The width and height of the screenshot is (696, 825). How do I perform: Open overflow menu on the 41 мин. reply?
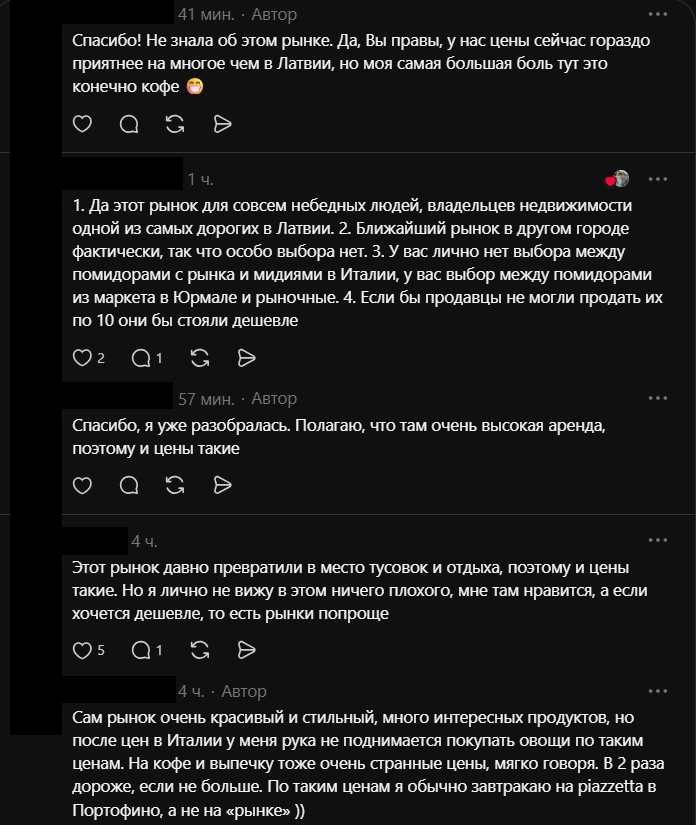click(x=658, y=14)
